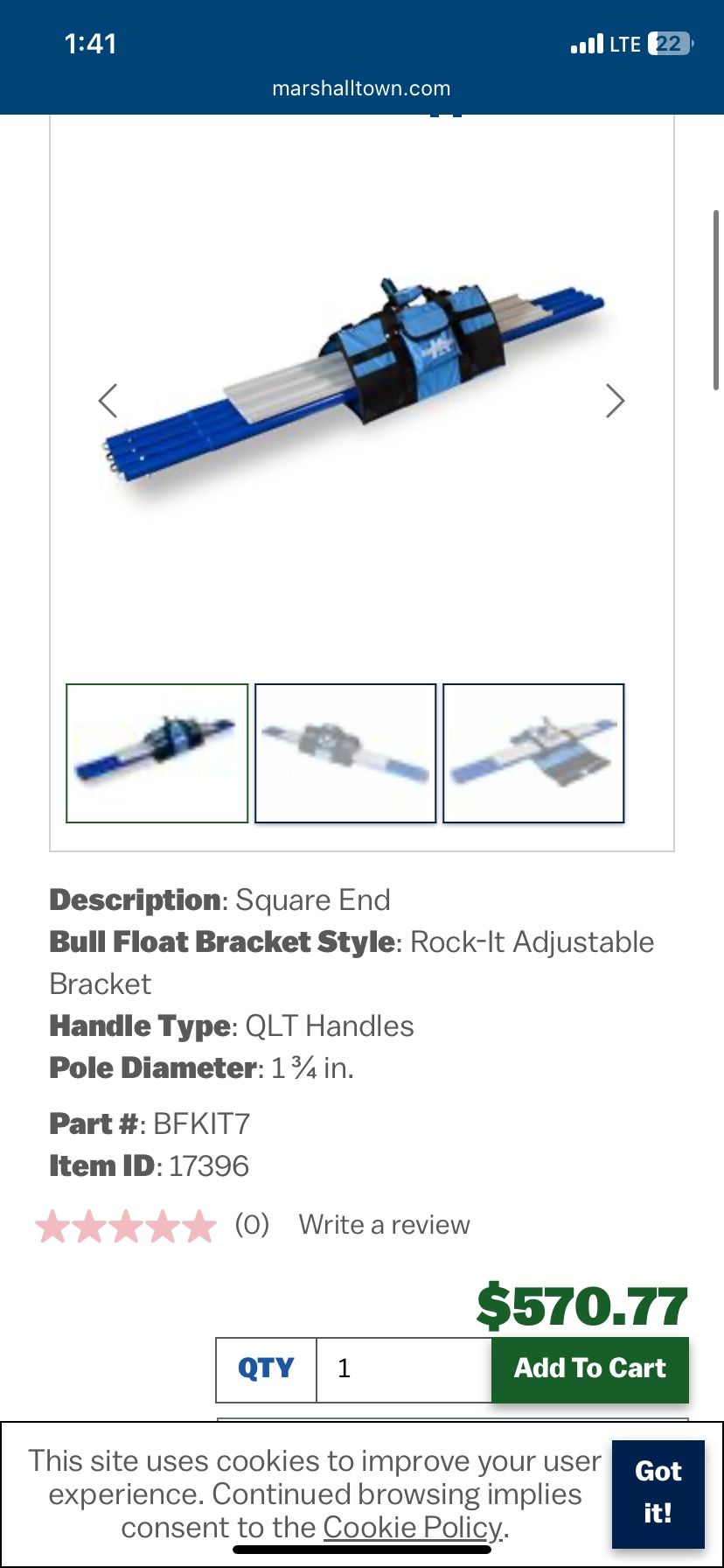This screenshot has width=724, height=1568.
Task: Open the Write a review link
Action: pyautogui.click(x=384, y=1224)
